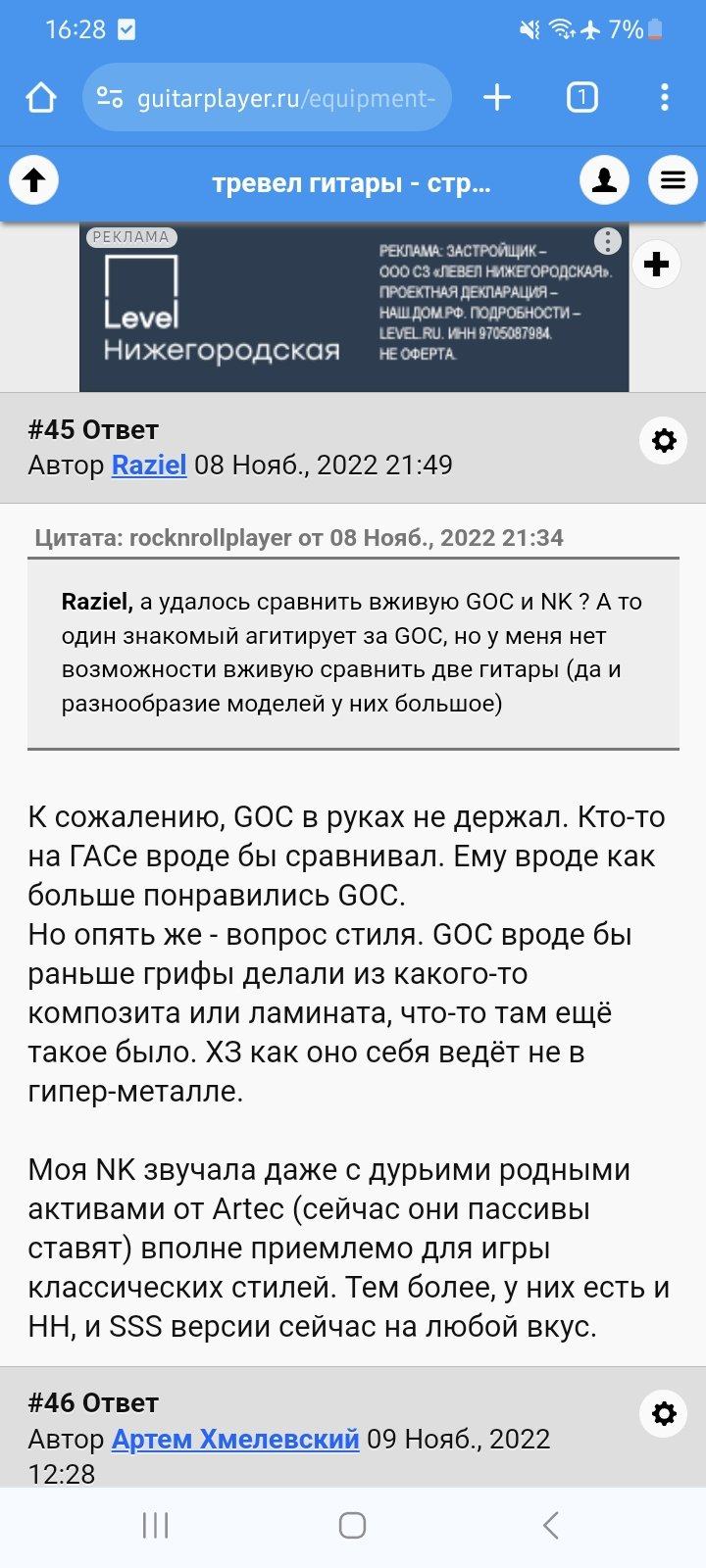Open the user profile icon
706x1568 pixels.
(605, 181)
